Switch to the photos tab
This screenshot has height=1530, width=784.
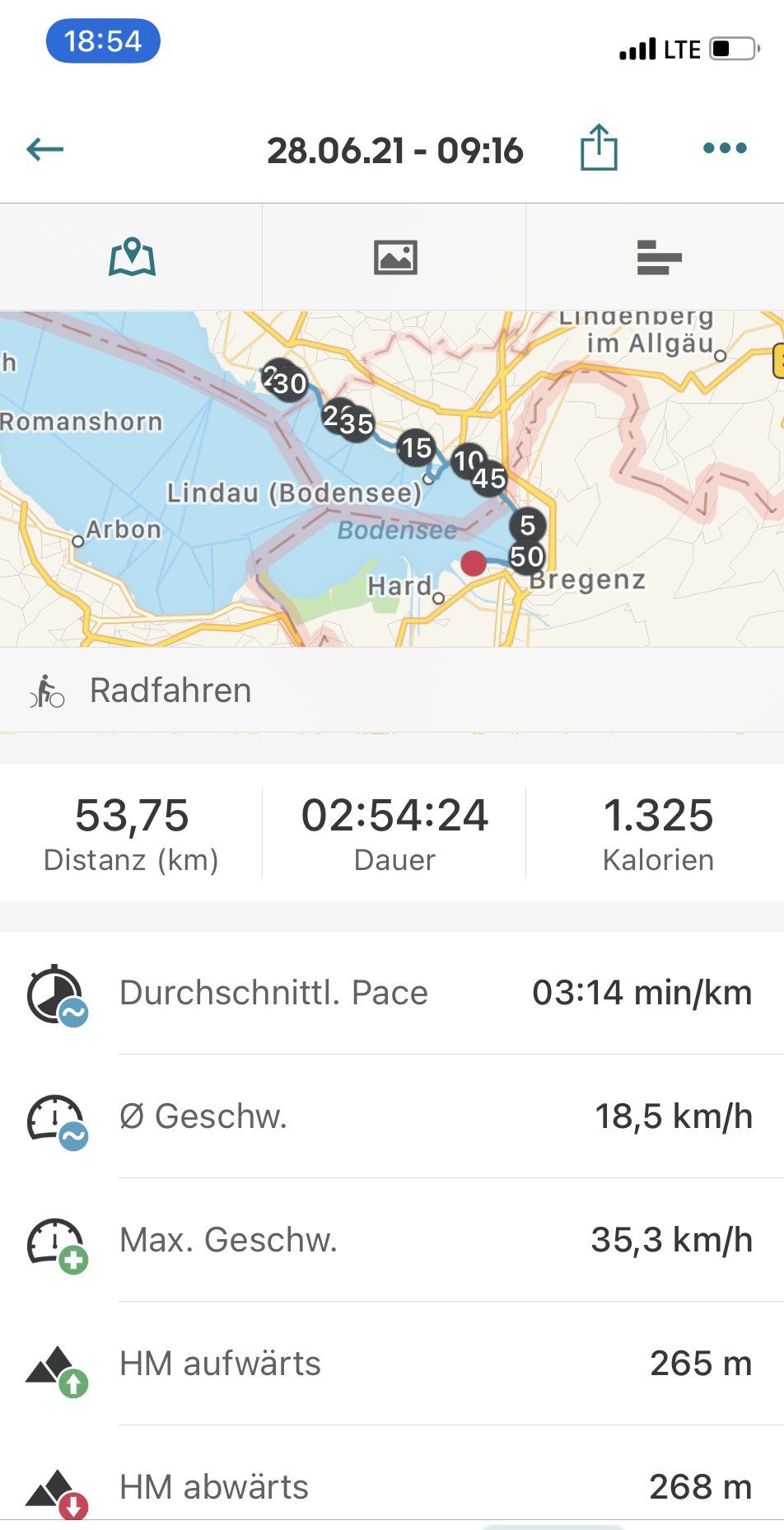(x=395, y=257)
